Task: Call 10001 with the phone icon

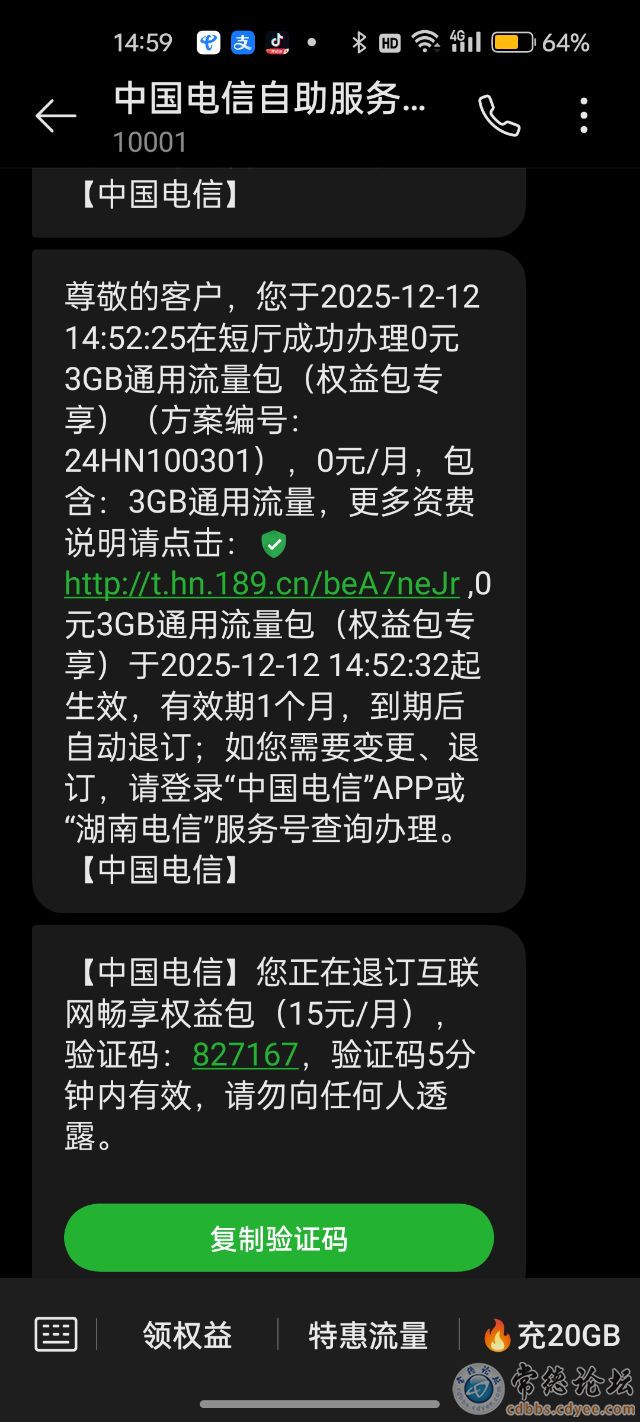Action: (x=499, y=116)
